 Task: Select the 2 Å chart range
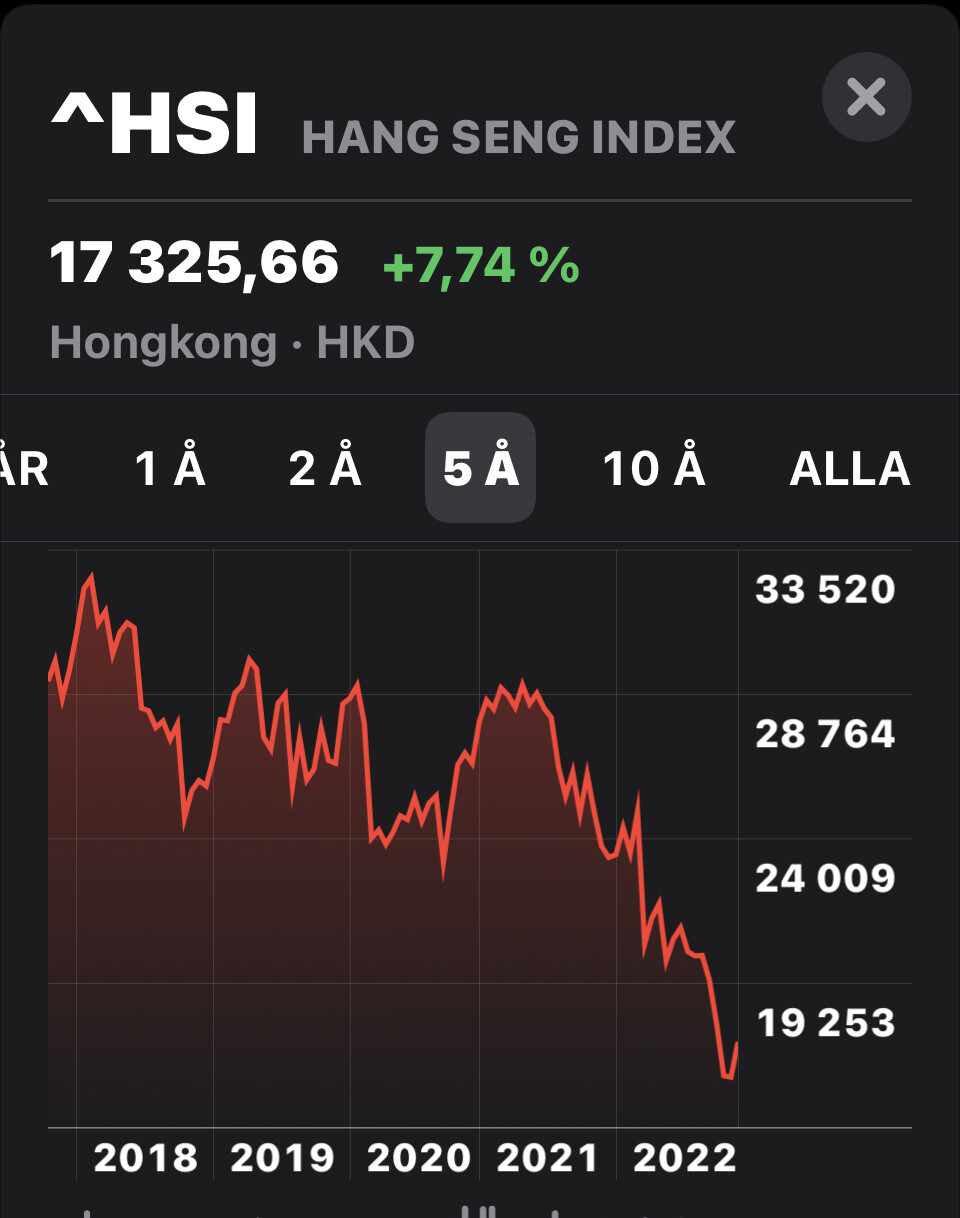click(325, 468)
